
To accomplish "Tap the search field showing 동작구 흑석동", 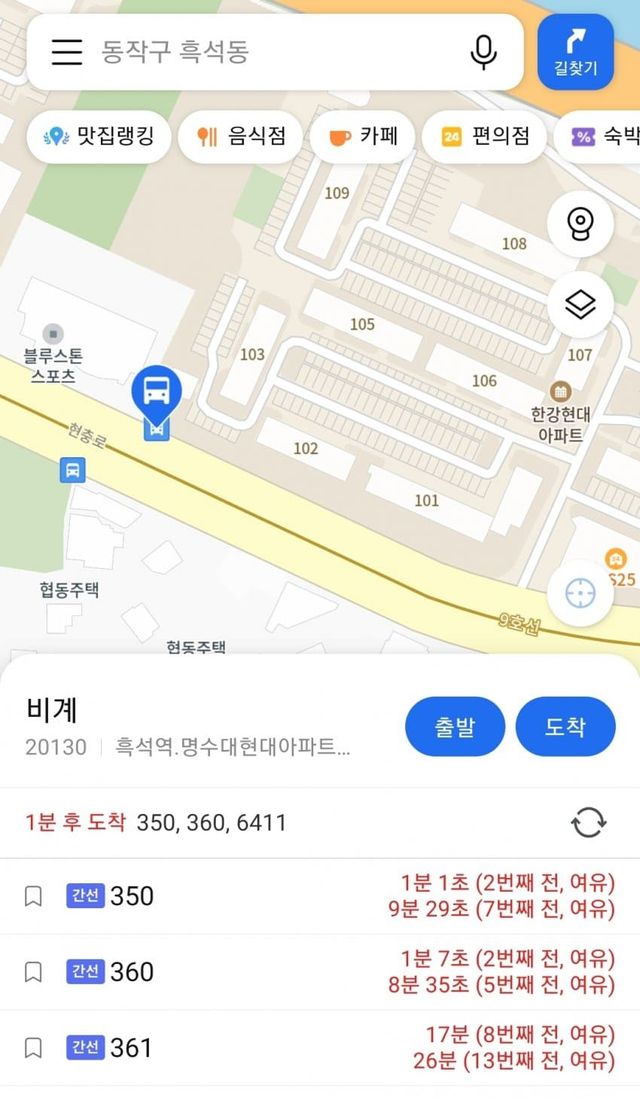I will (x=270, y=52).
